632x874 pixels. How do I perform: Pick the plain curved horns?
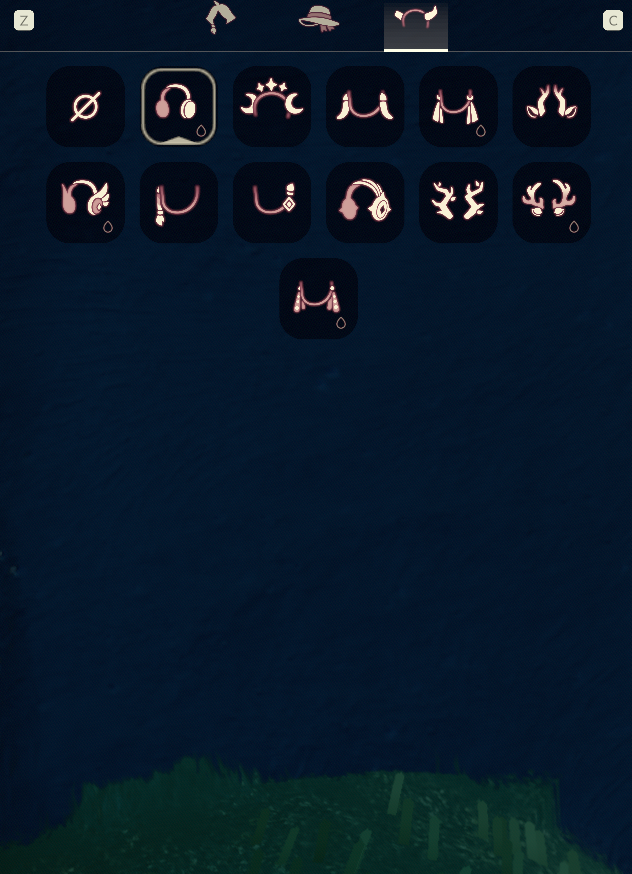click(x=365, y=107)
